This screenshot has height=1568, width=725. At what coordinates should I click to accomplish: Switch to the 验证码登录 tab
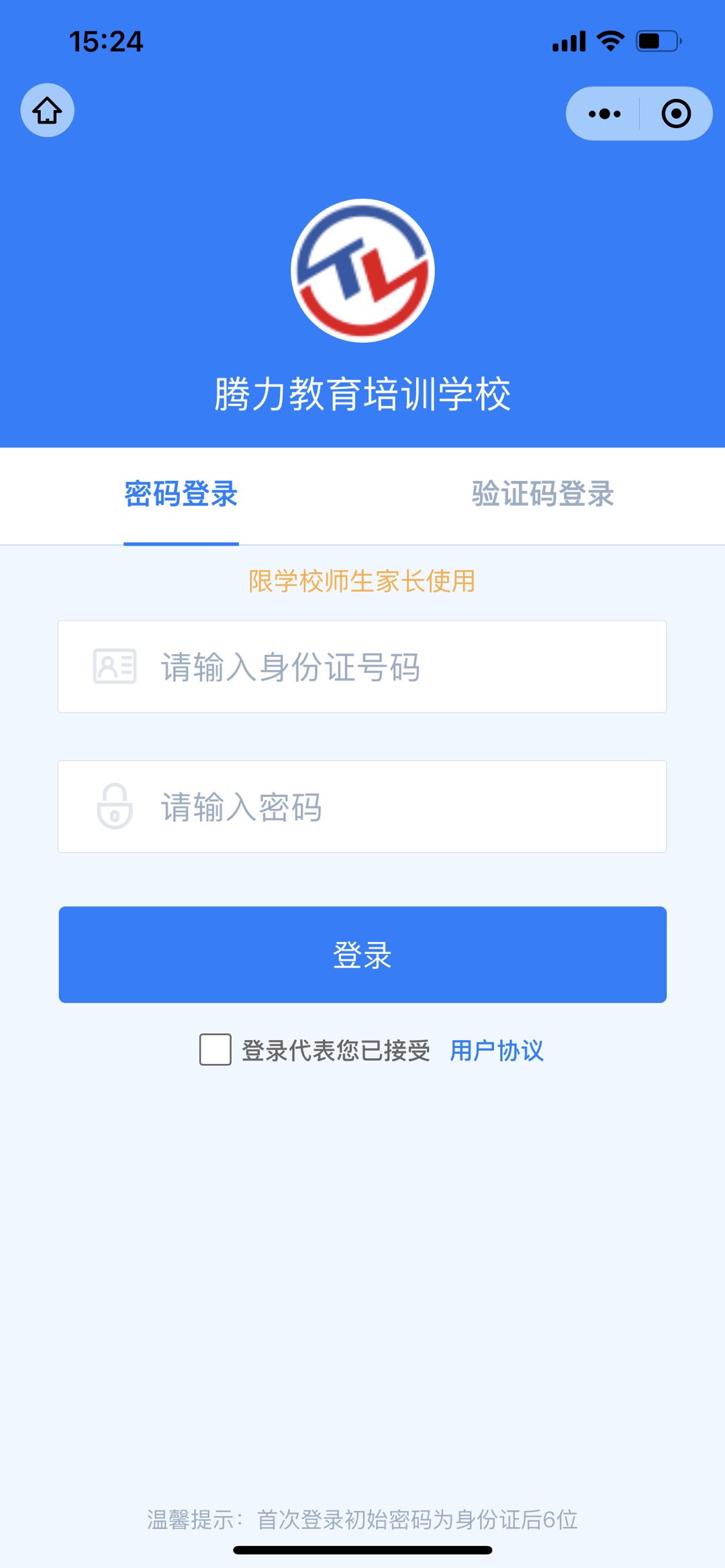(542, 494)
